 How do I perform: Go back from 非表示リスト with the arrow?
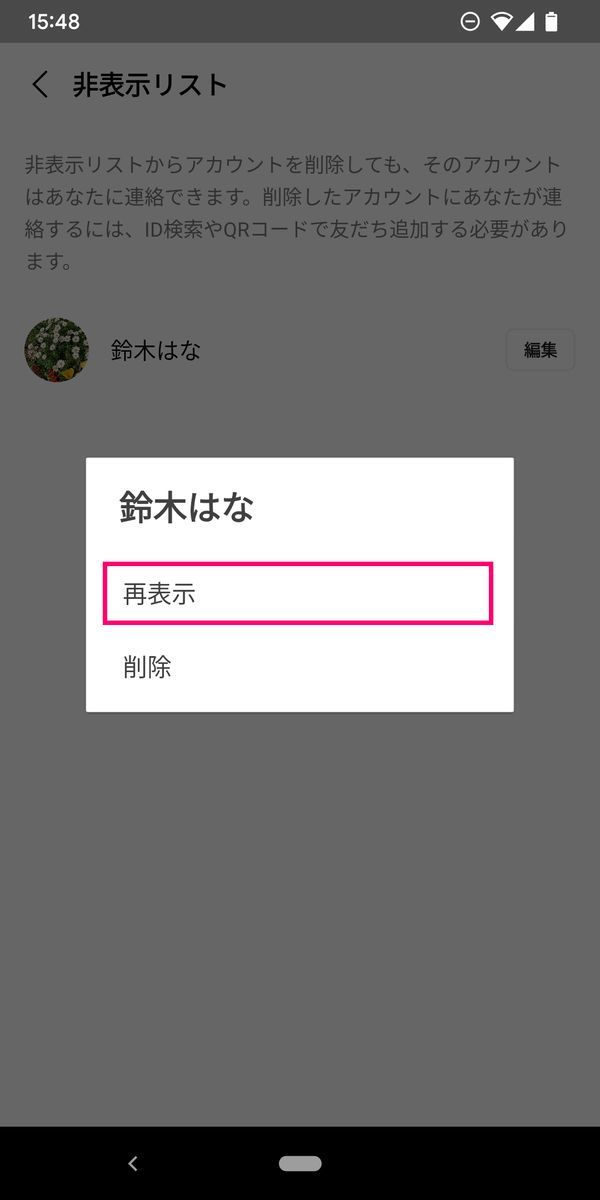(40, 84)
